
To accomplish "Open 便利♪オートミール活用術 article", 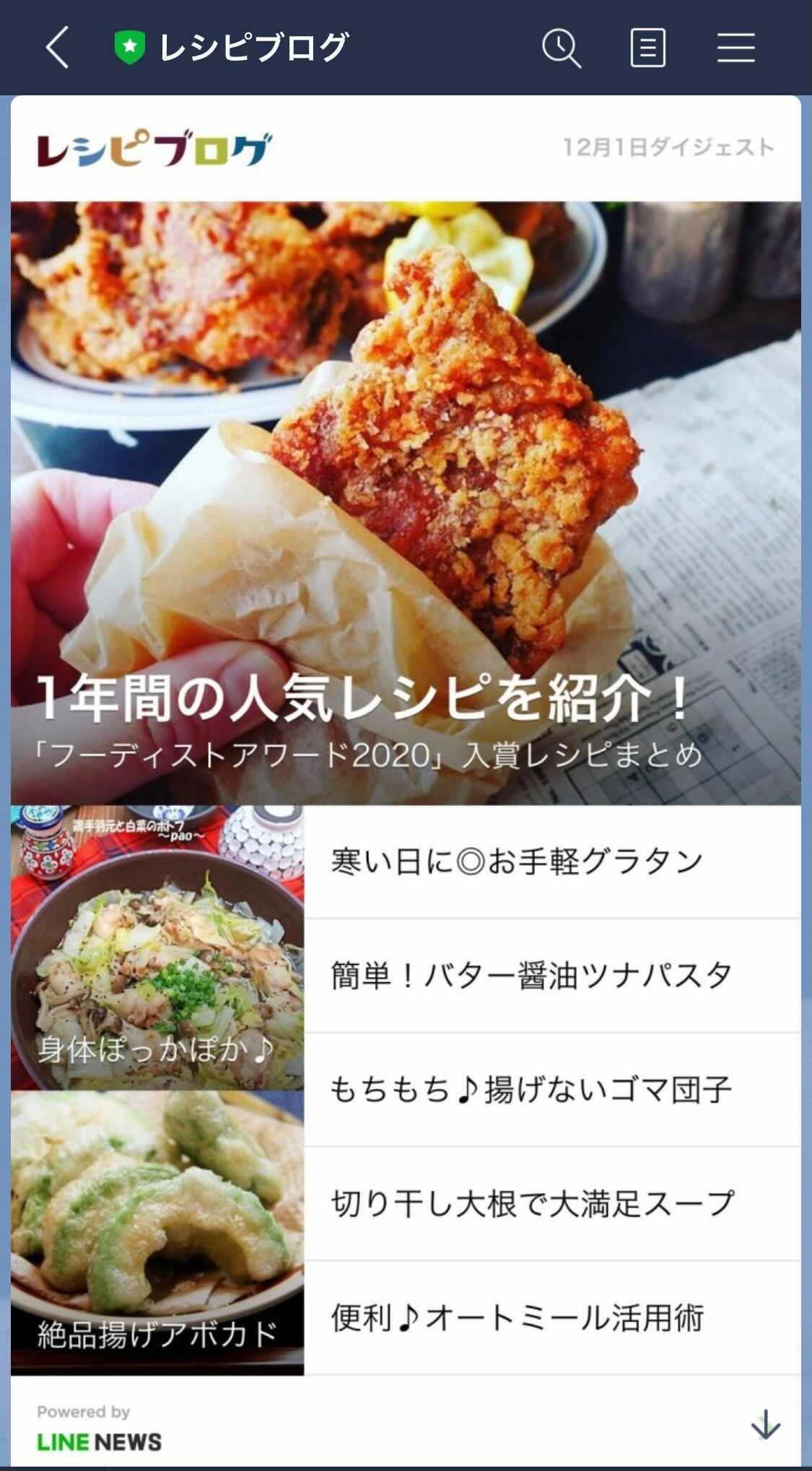I will [552, 1318].
